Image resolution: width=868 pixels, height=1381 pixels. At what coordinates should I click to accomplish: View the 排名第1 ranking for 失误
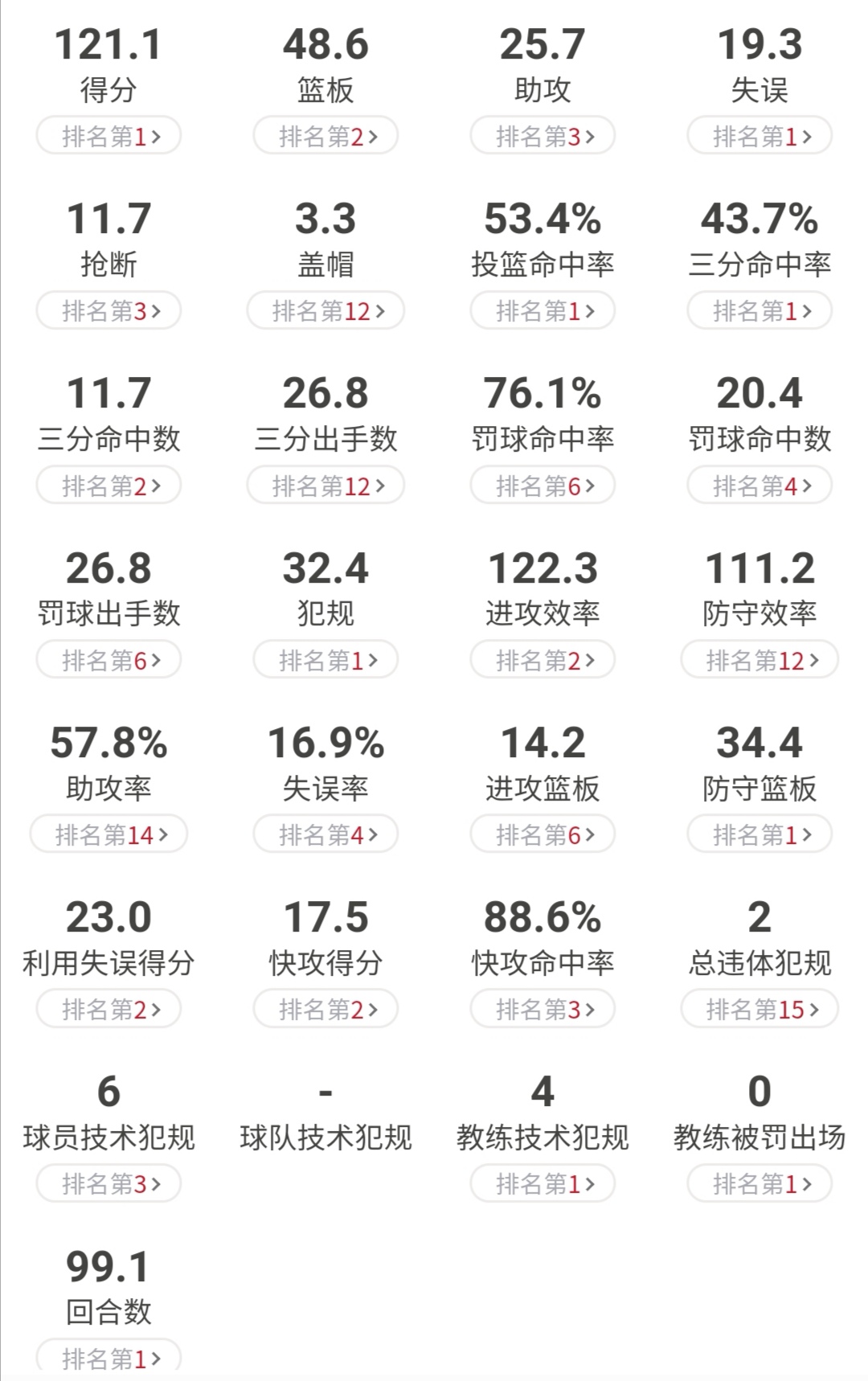759,135
